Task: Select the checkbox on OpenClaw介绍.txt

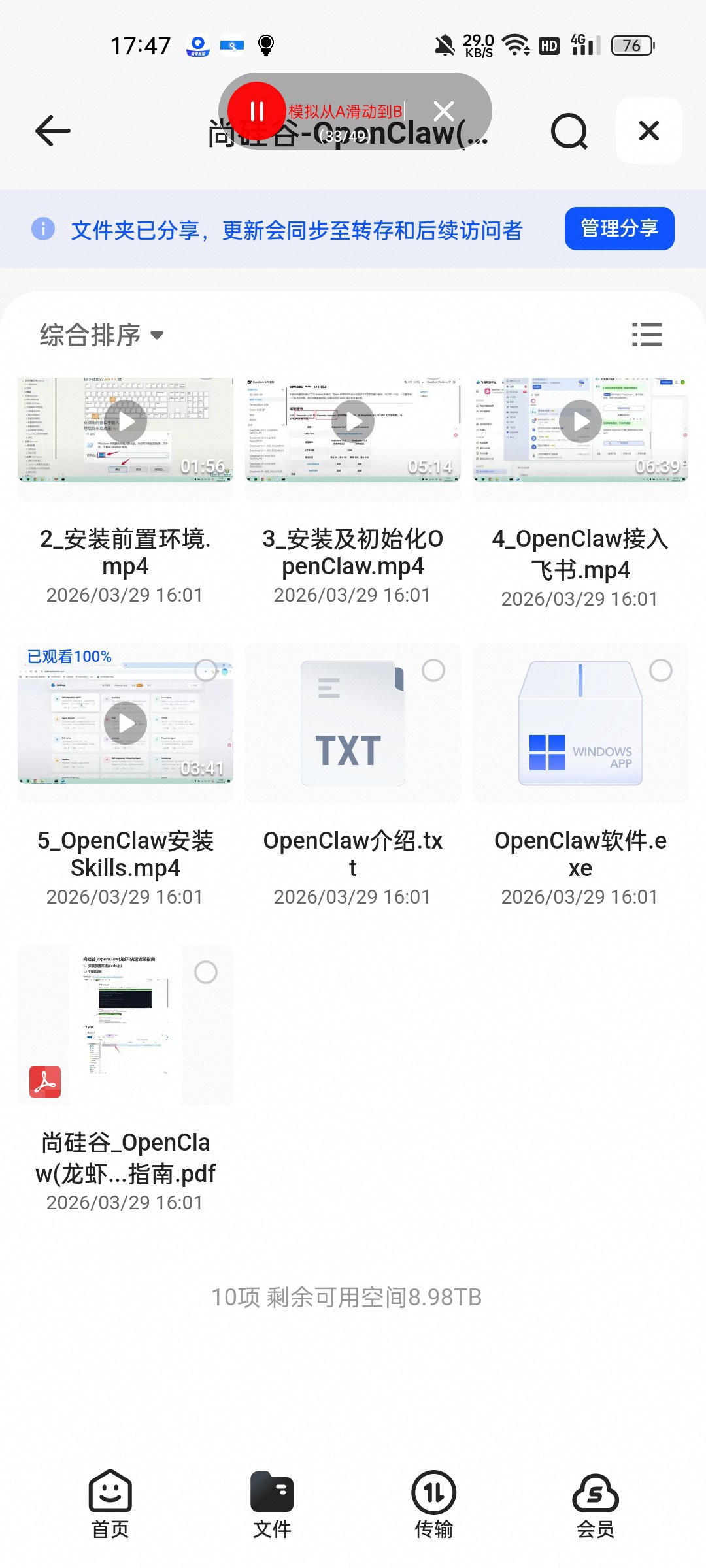Action: [433, 670]
